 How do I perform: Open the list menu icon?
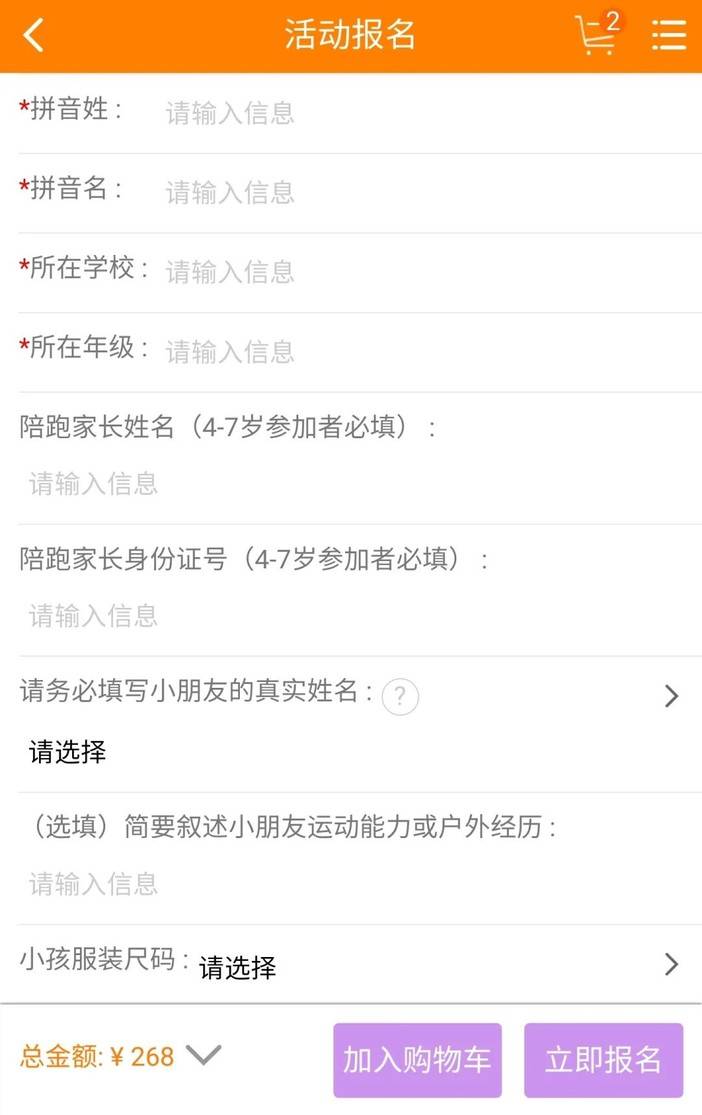[669, 35]
